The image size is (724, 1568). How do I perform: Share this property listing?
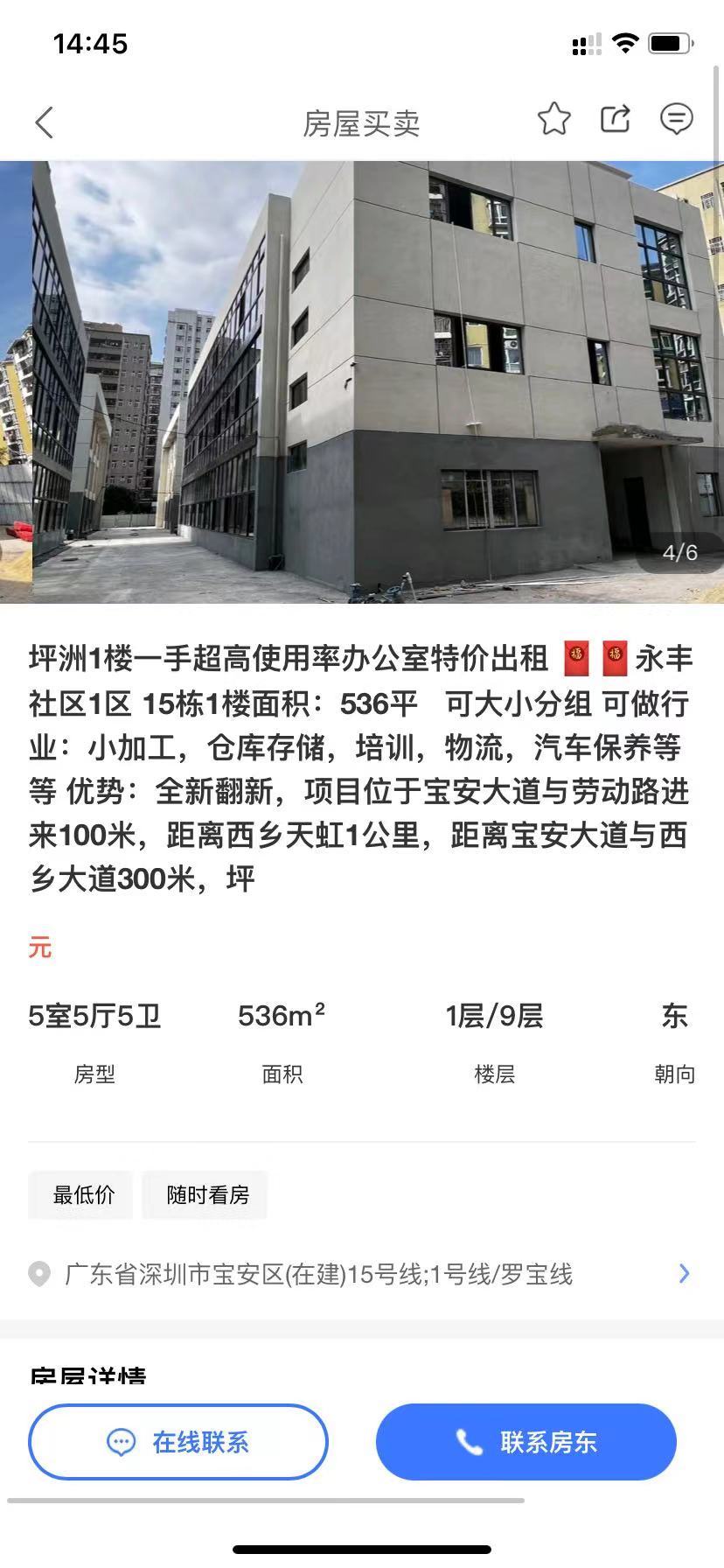(x=615, y=119)
